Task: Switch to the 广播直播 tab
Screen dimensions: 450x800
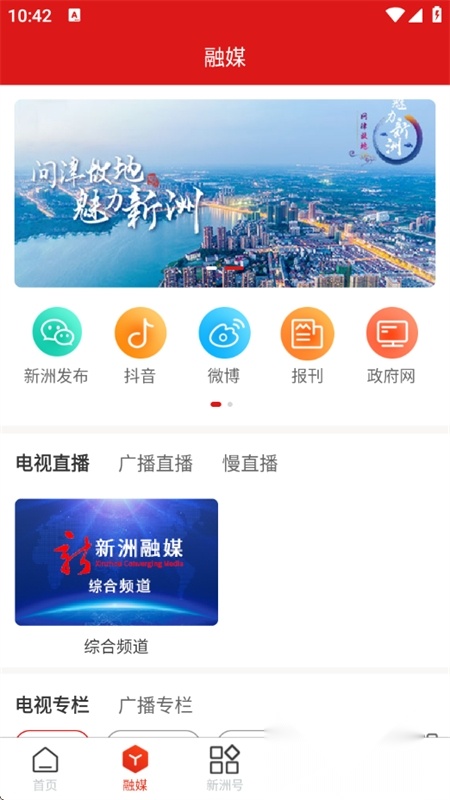Action: [x=156, y=464]
